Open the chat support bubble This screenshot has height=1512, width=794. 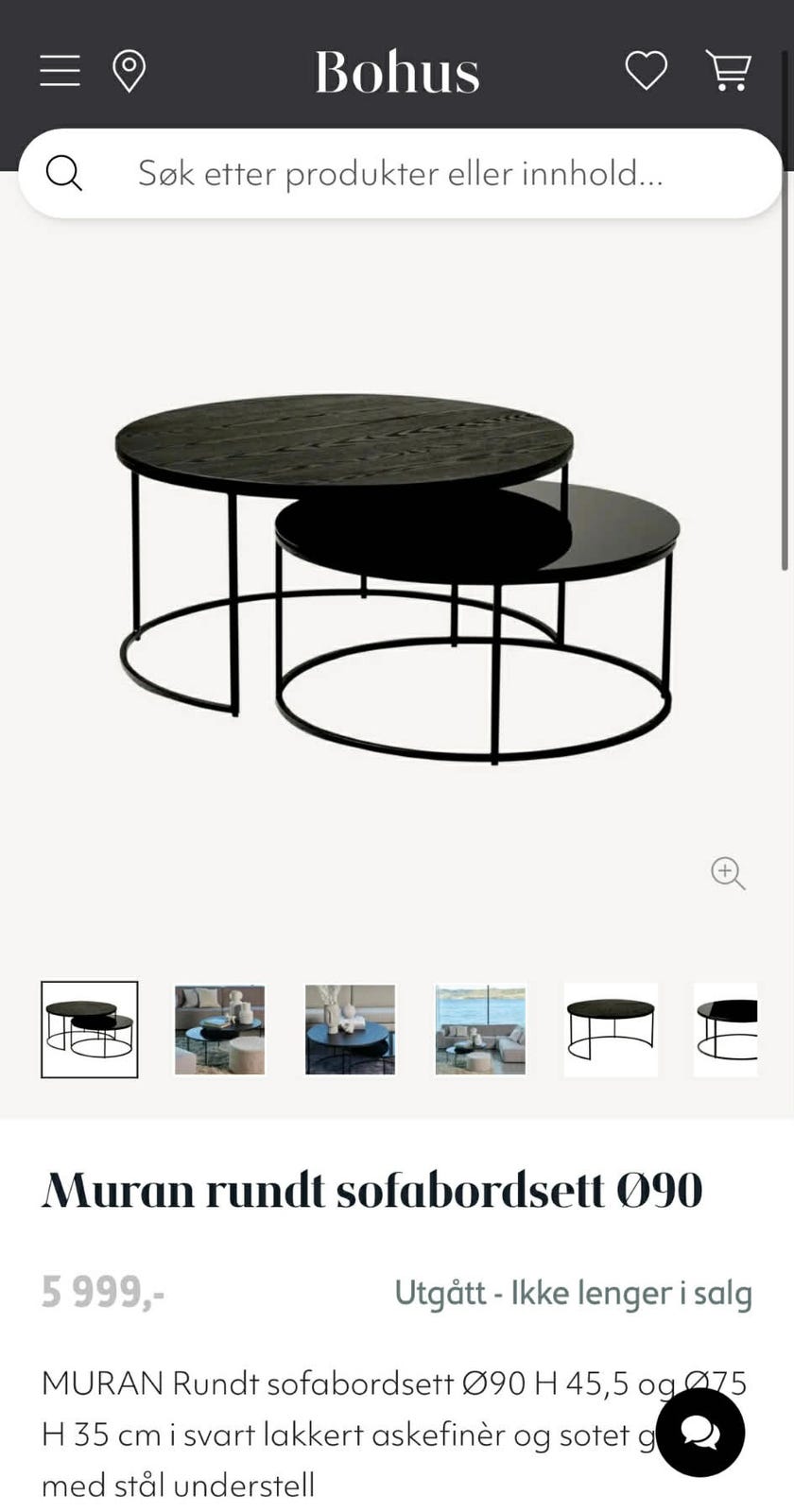700,1433
